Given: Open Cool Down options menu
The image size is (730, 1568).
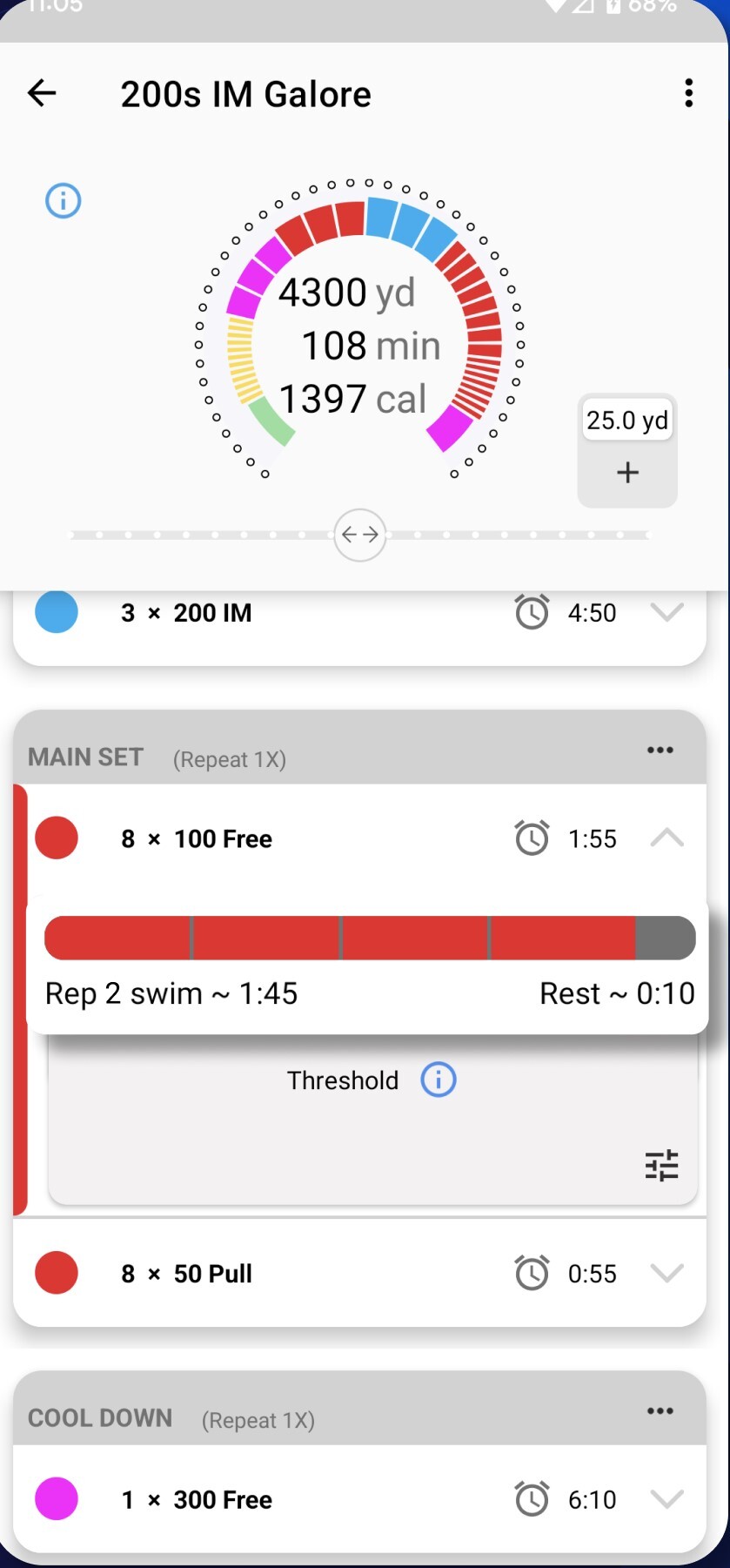Looking at the screenshot, I should (x=660, y=1410).
